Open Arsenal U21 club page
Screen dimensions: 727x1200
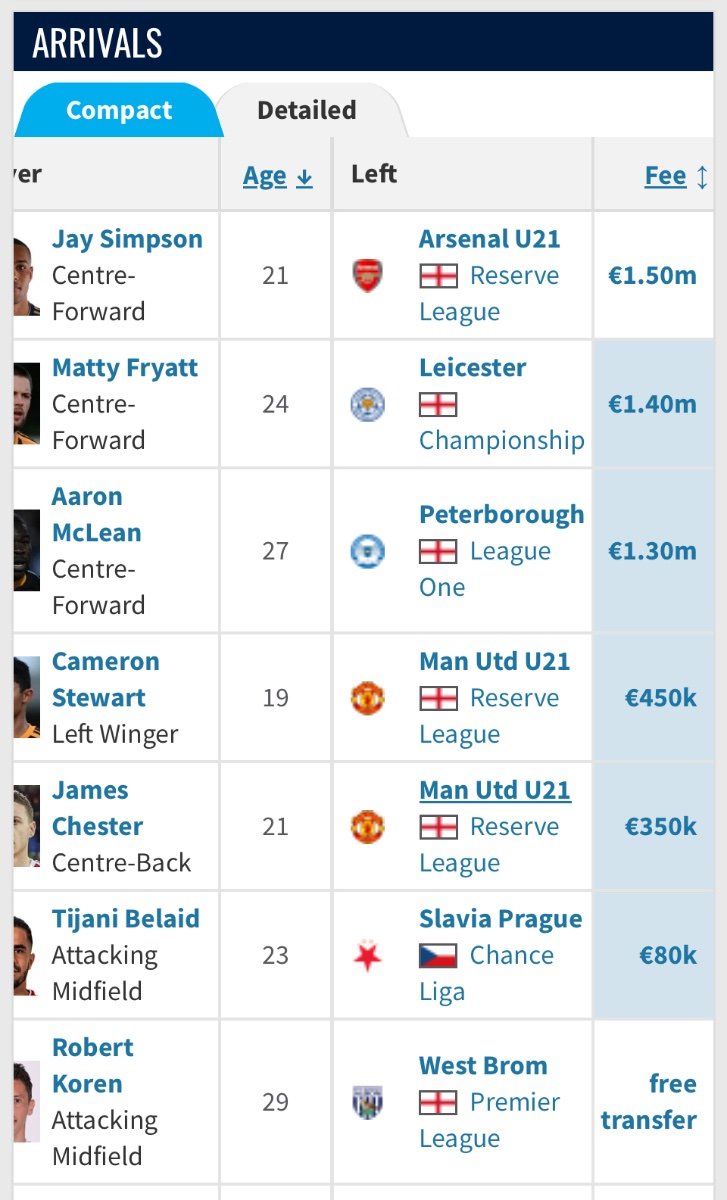click(x=489, y=239)
